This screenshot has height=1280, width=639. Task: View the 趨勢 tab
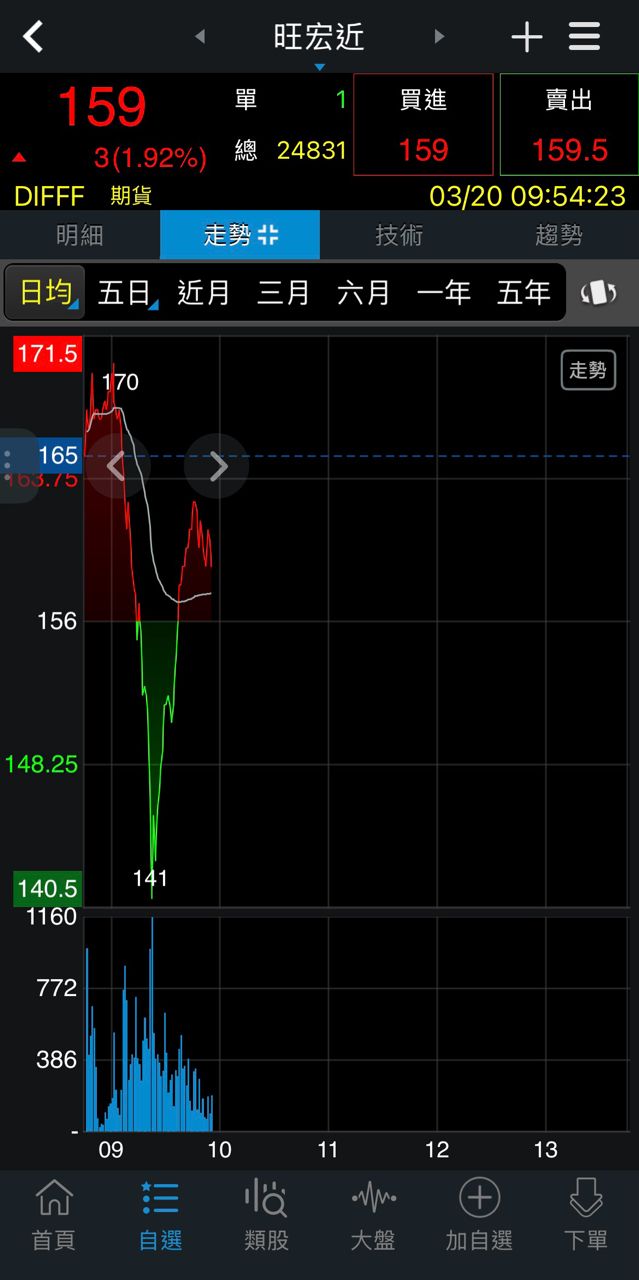pos(558,235)
